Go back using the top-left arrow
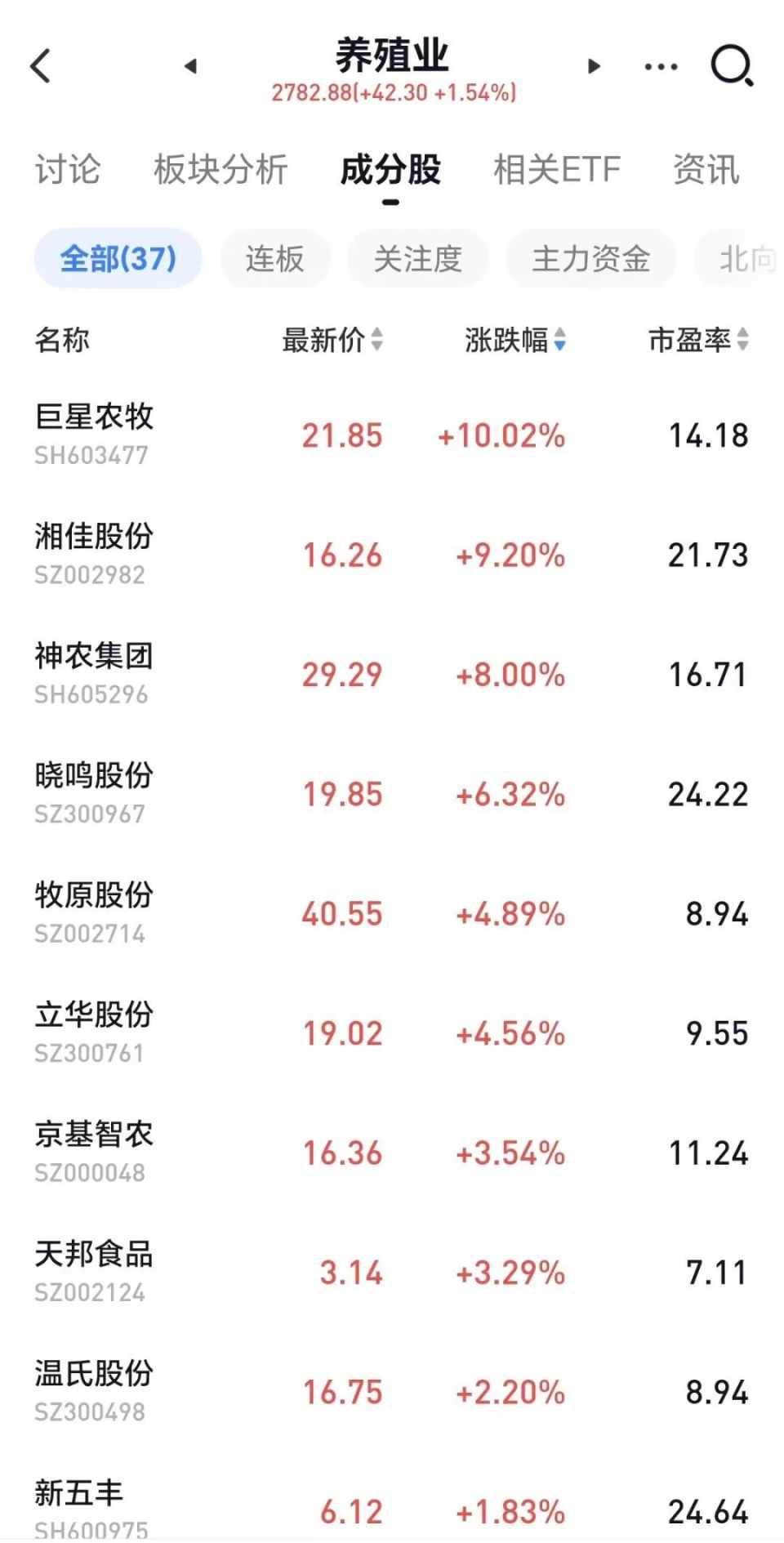 [40, 66]
